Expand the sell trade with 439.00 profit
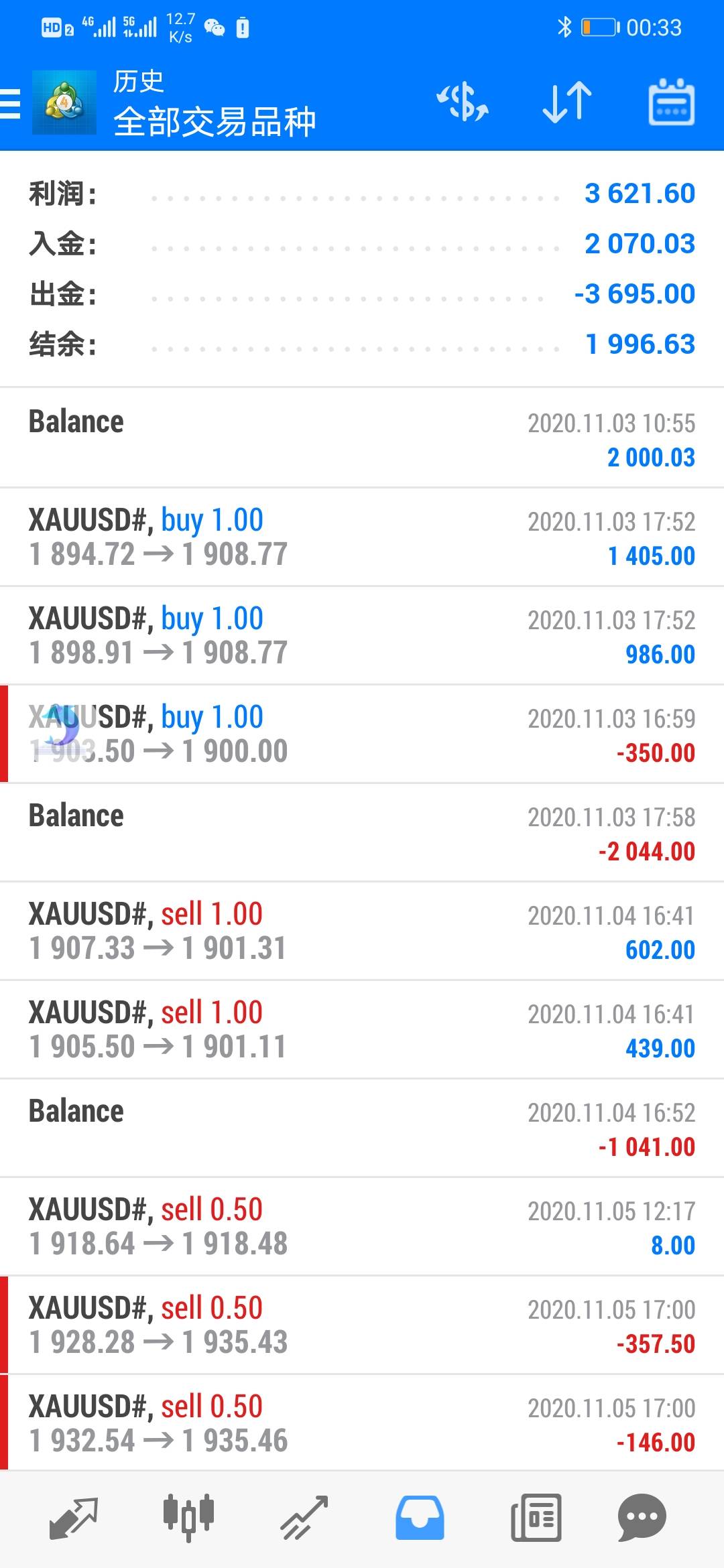This screenshot has height=1568, width=724. point(362,1030)
